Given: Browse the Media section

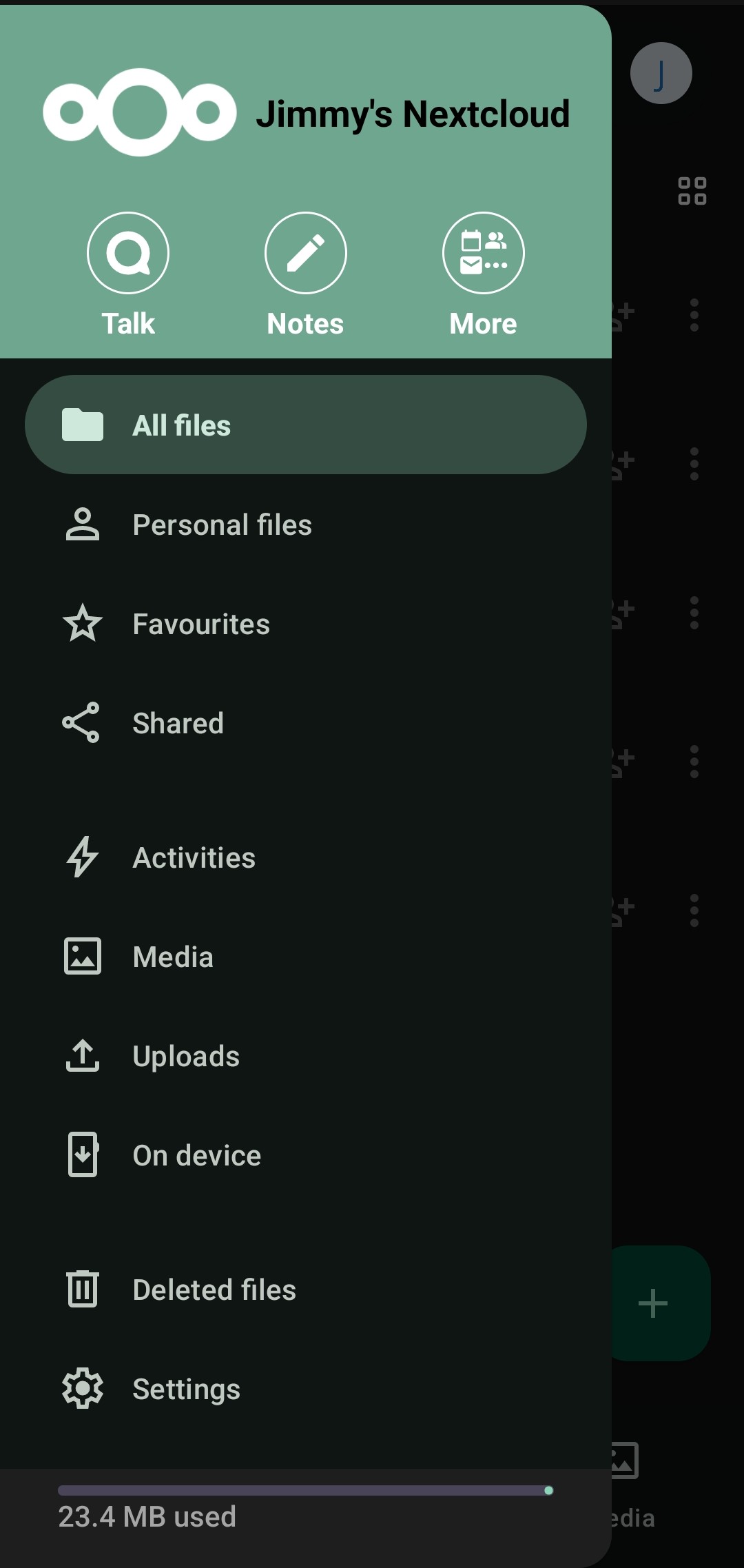Looking at the screenshot, I should coord(173,957).
